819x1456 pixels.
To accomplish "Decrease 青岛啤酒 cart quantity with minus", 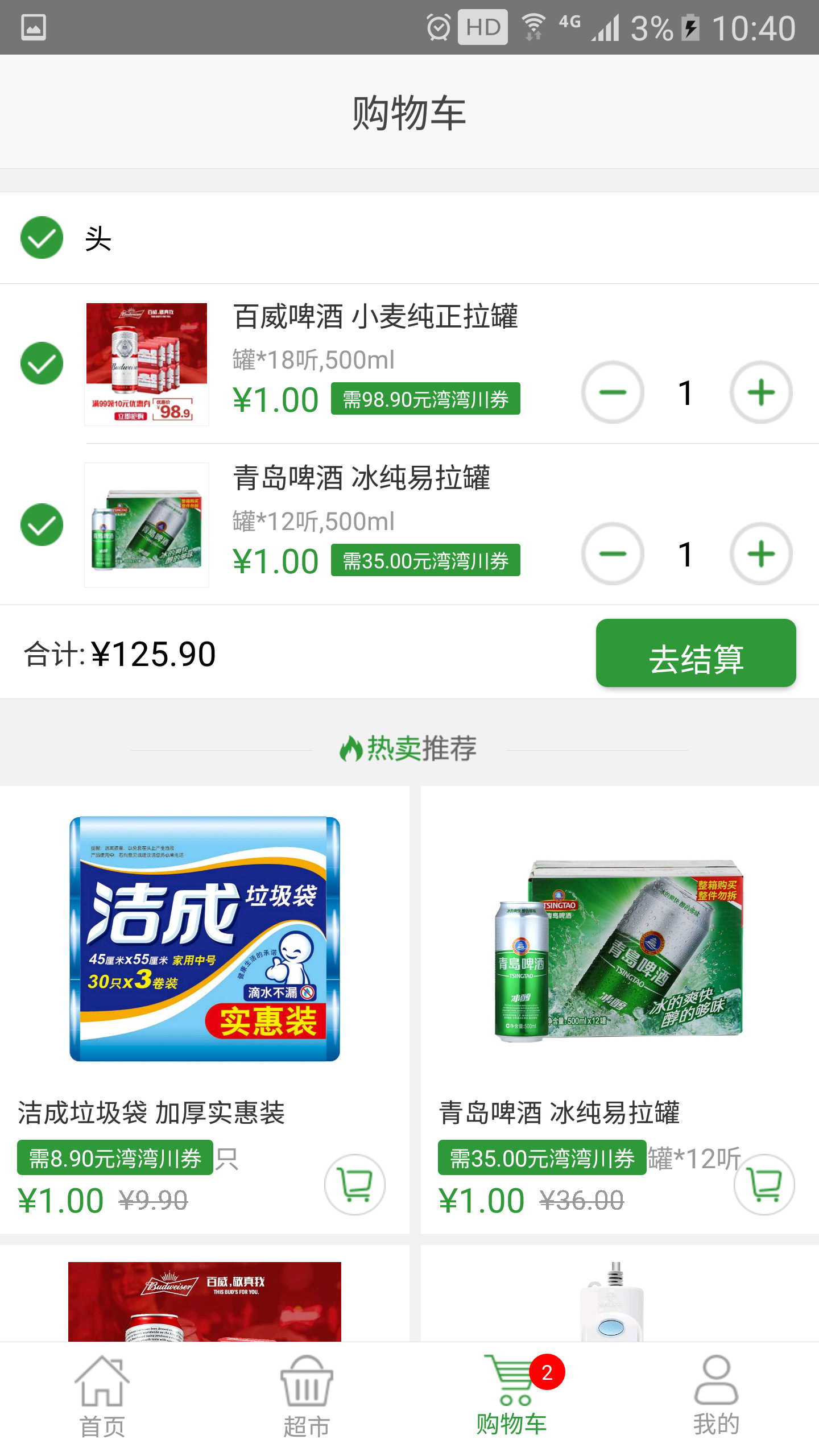I will coord(613,554).
